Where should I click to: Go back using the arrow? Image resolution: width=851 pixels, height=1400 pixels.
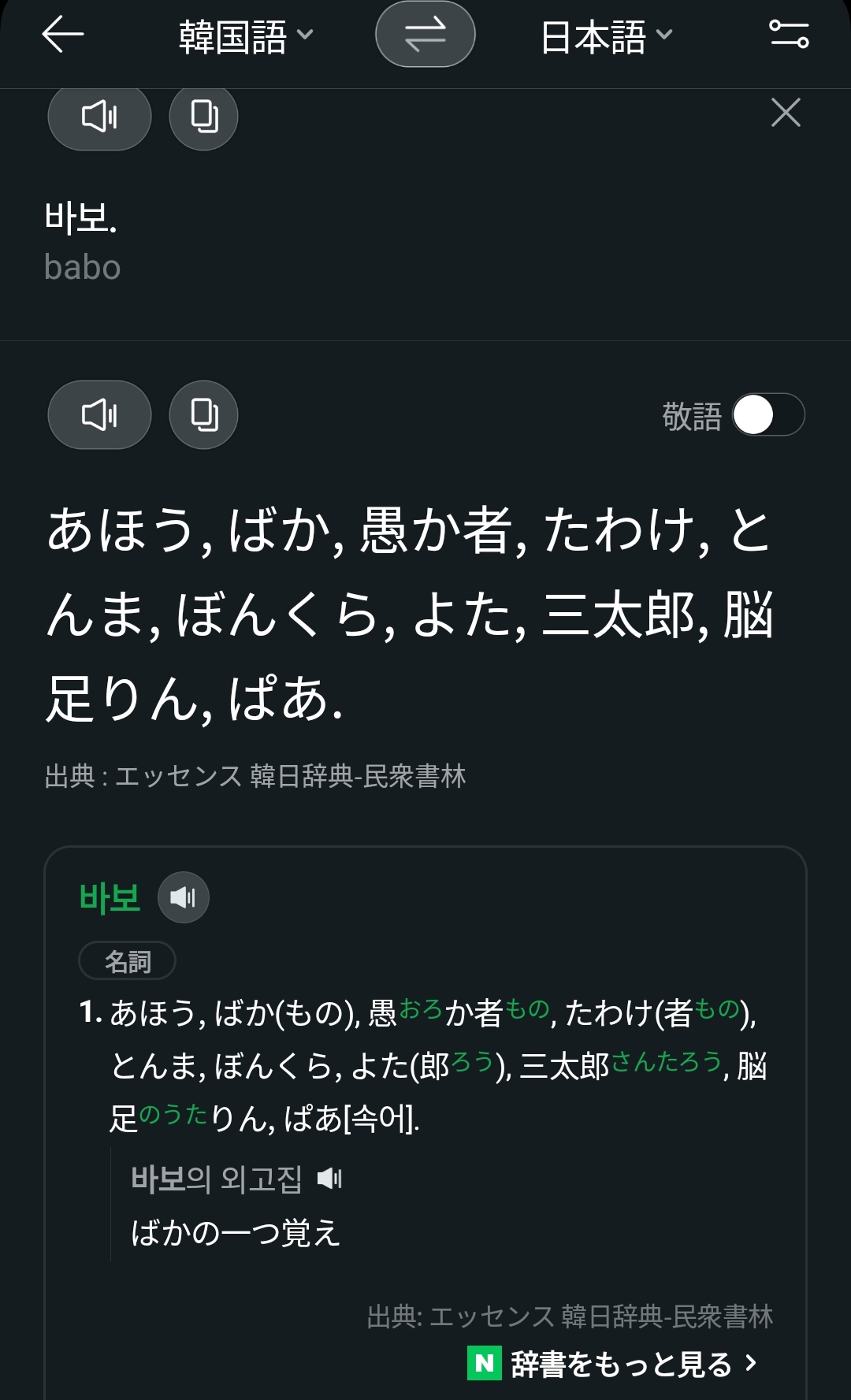pyautogui.click(x=63, y=35)
